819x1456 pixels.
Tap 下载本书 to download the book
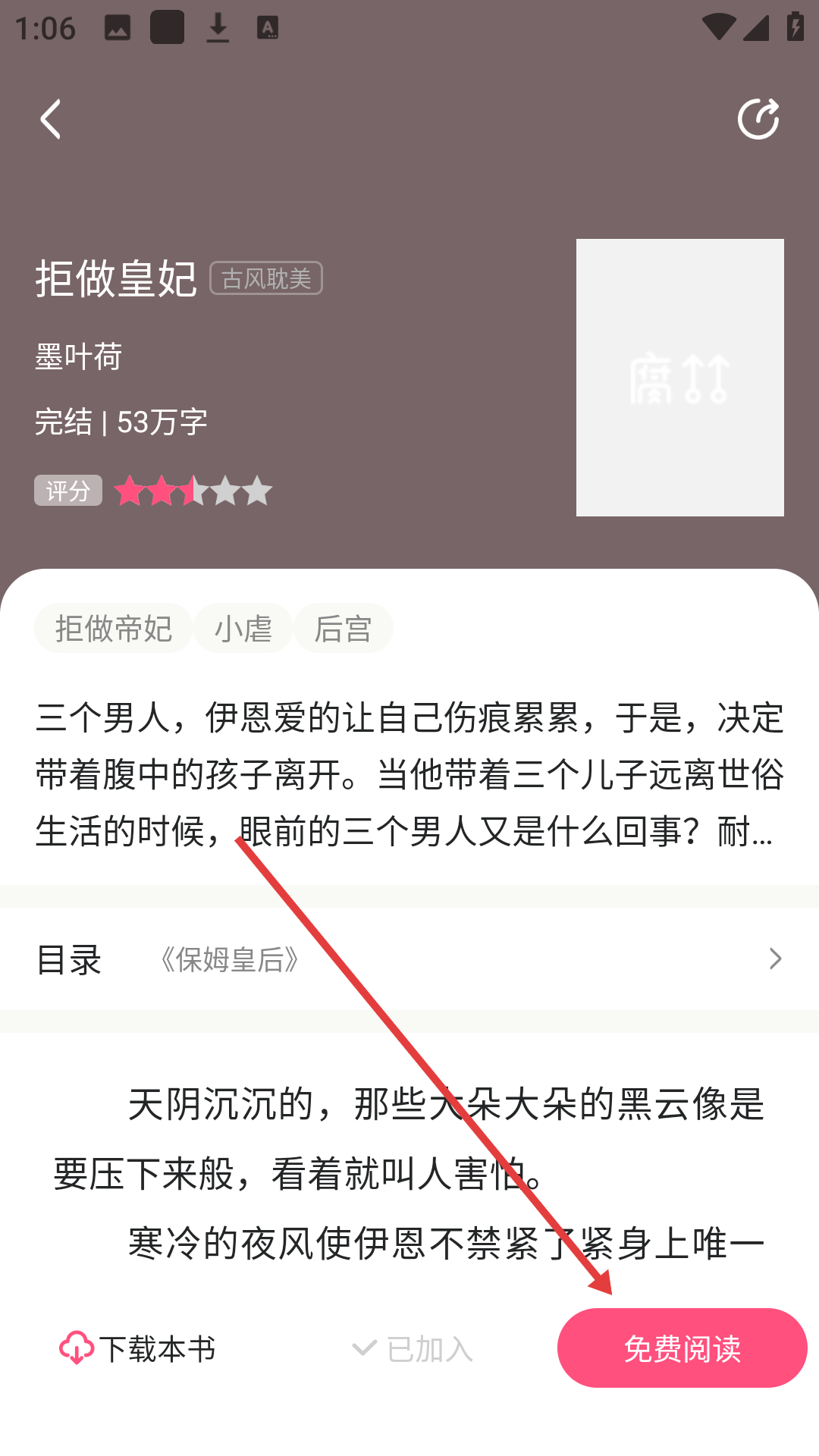coord(138,1349)
